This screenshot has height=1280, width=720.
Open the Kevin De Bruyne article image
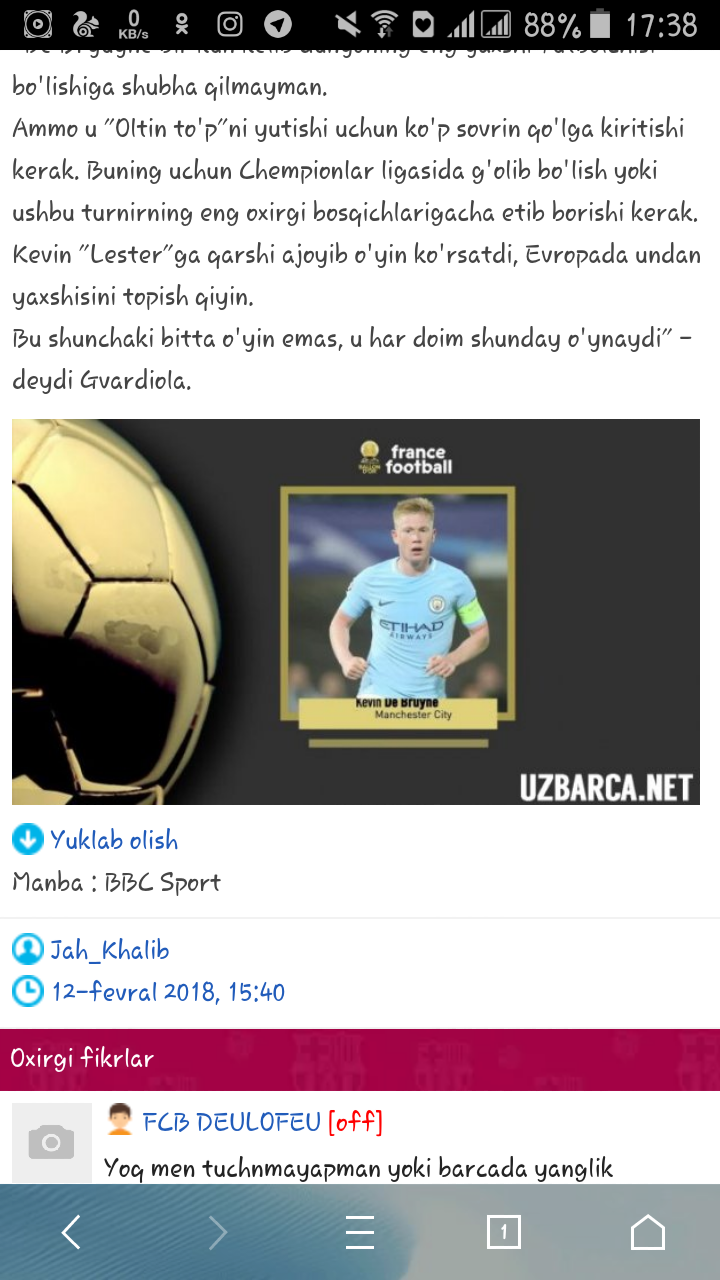(x=356, y=611)
